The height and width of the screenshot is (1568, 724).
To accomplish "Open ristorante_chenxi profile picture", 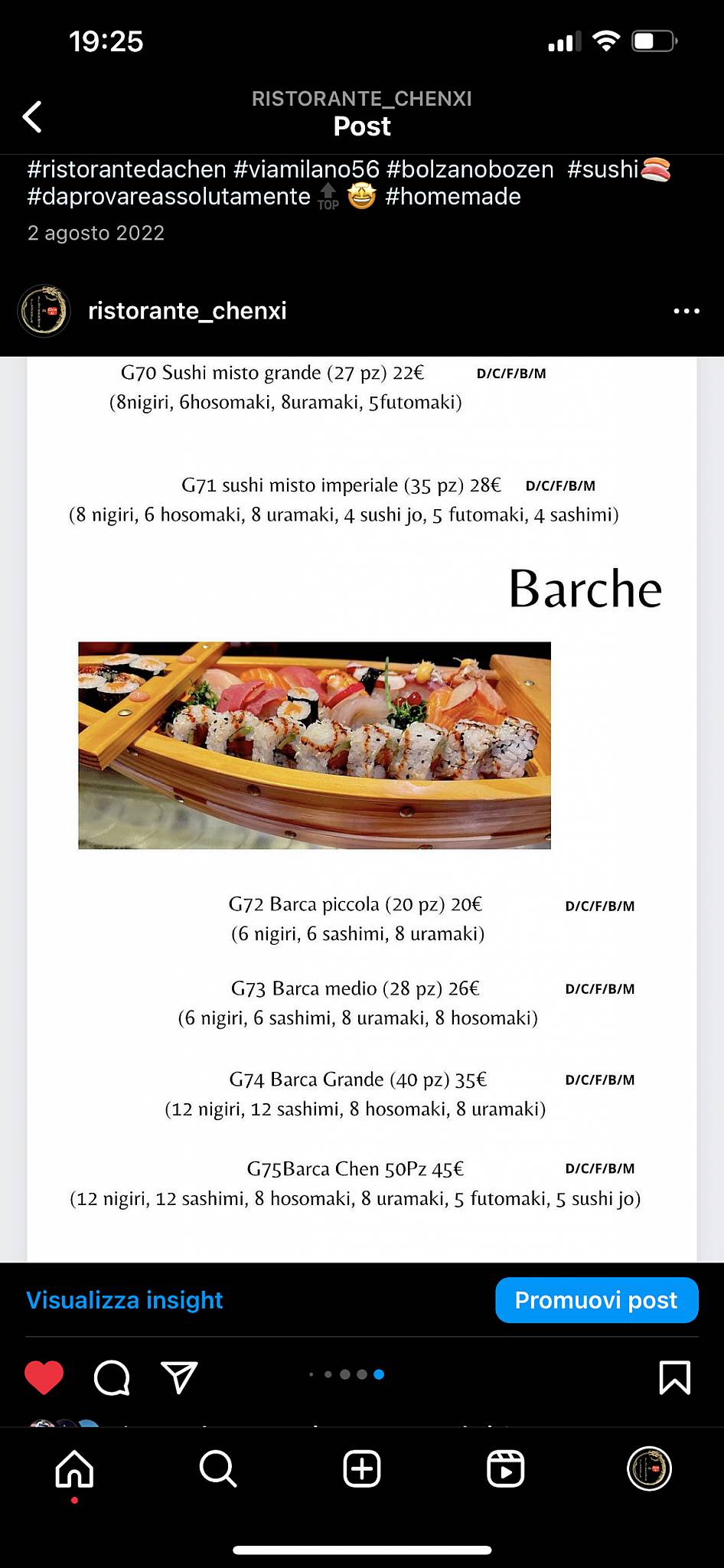I will [44, 311].
